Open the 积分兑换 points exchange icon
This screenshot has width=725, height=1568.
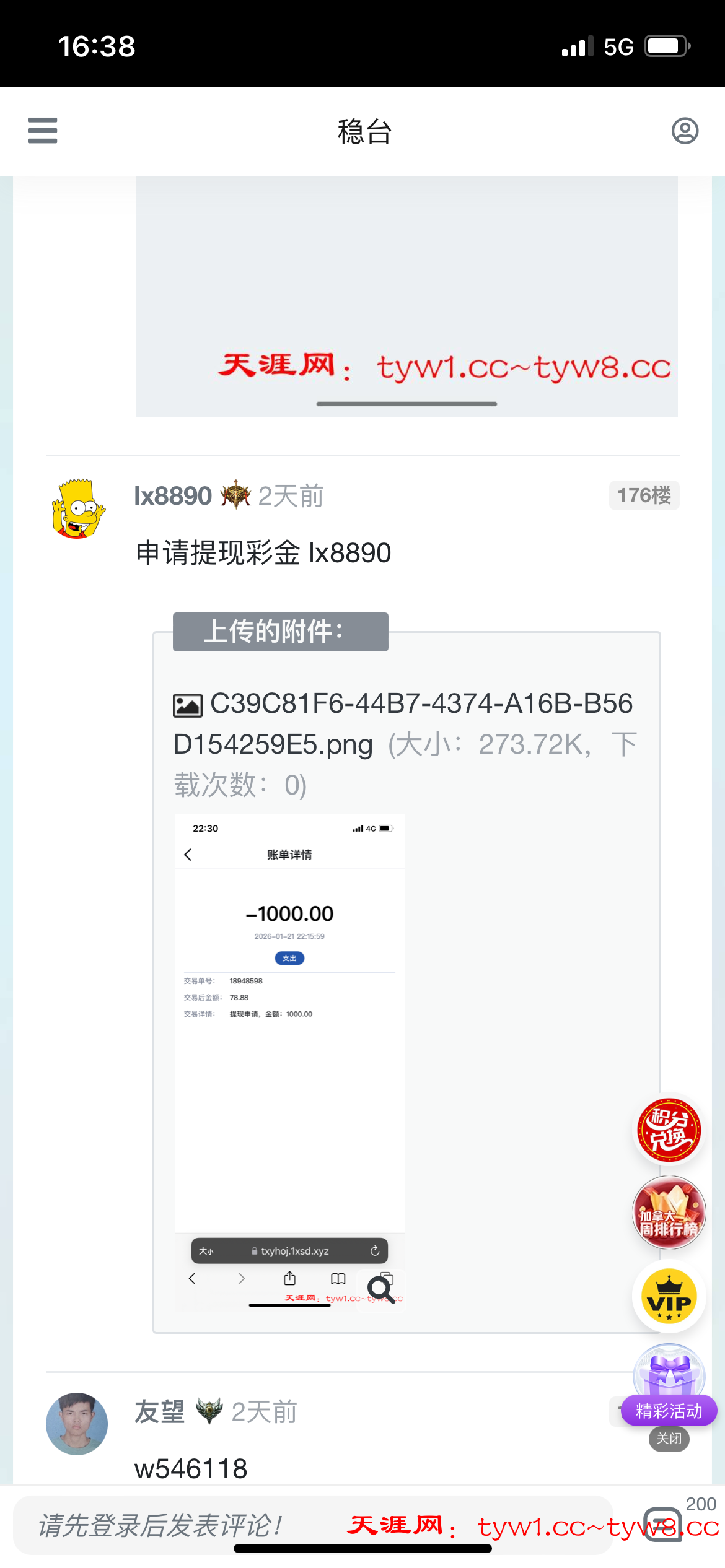pyautogui.click(x=669, y=1130)
